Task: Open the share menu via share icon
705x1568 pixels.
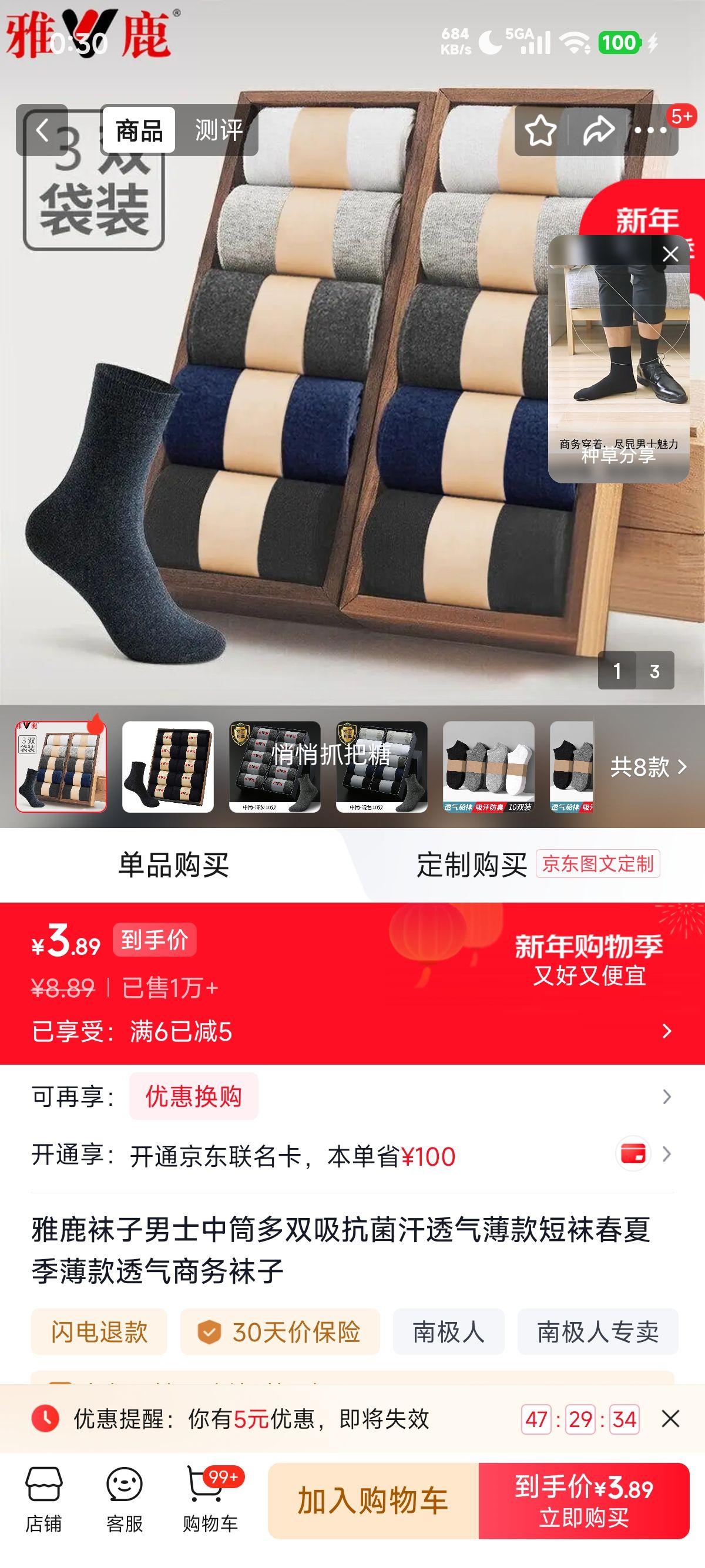Action: click(x=599, y=130)
